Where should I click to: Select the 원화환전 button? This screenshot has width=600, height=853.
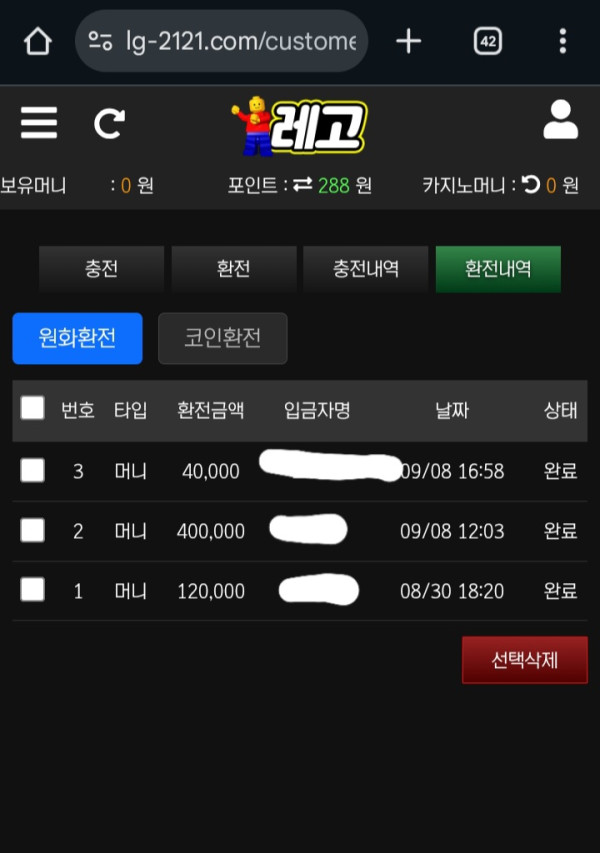[77, 338]
